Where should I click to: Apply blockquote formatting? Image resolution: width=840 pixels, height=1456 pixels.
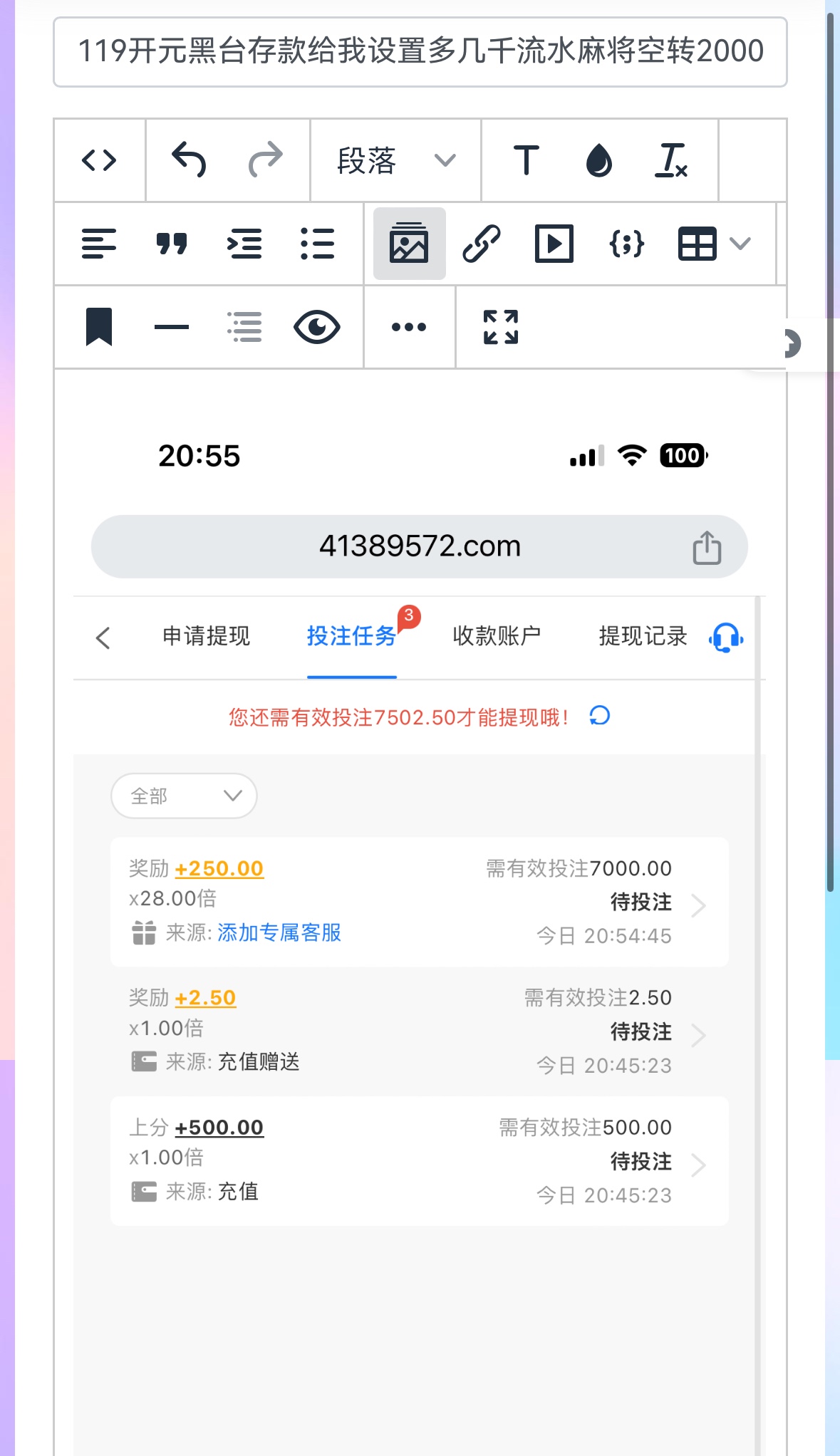click(172, 244)
